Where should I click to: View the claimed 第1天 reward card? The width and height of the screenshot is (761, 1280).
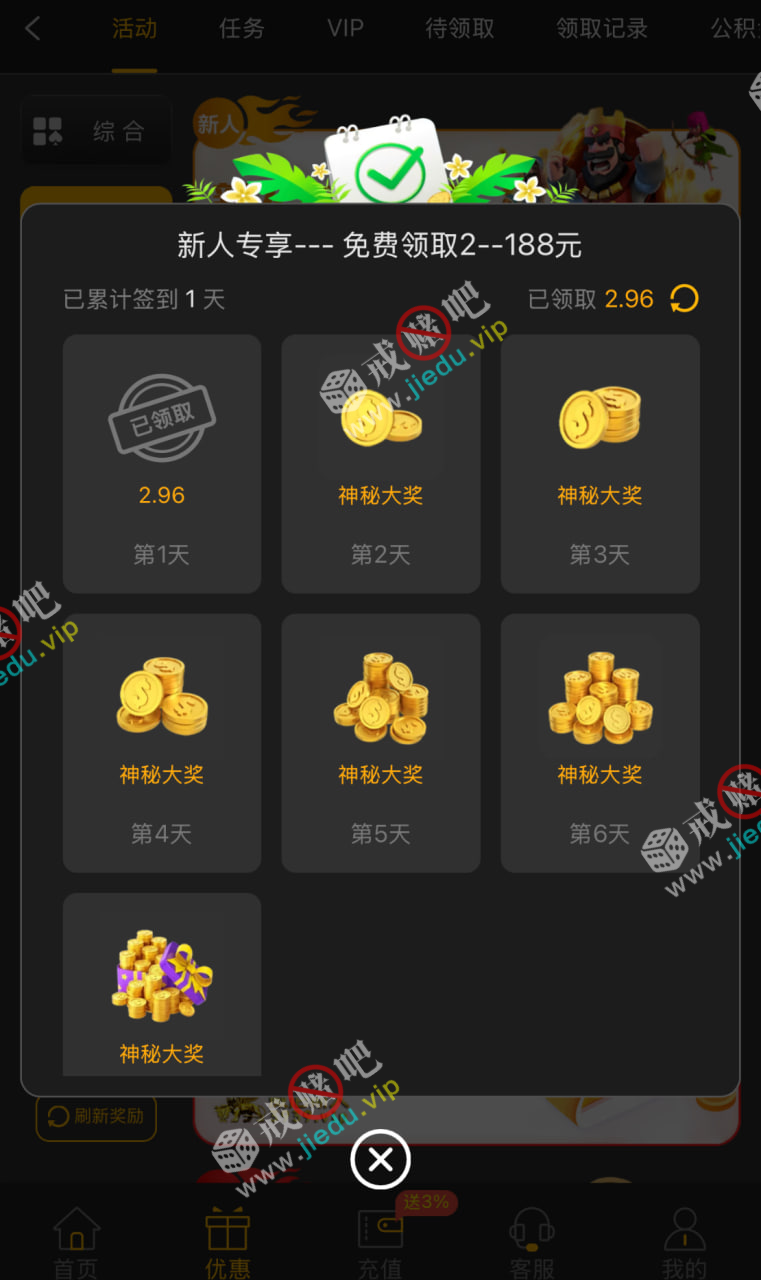coord(162,463)
